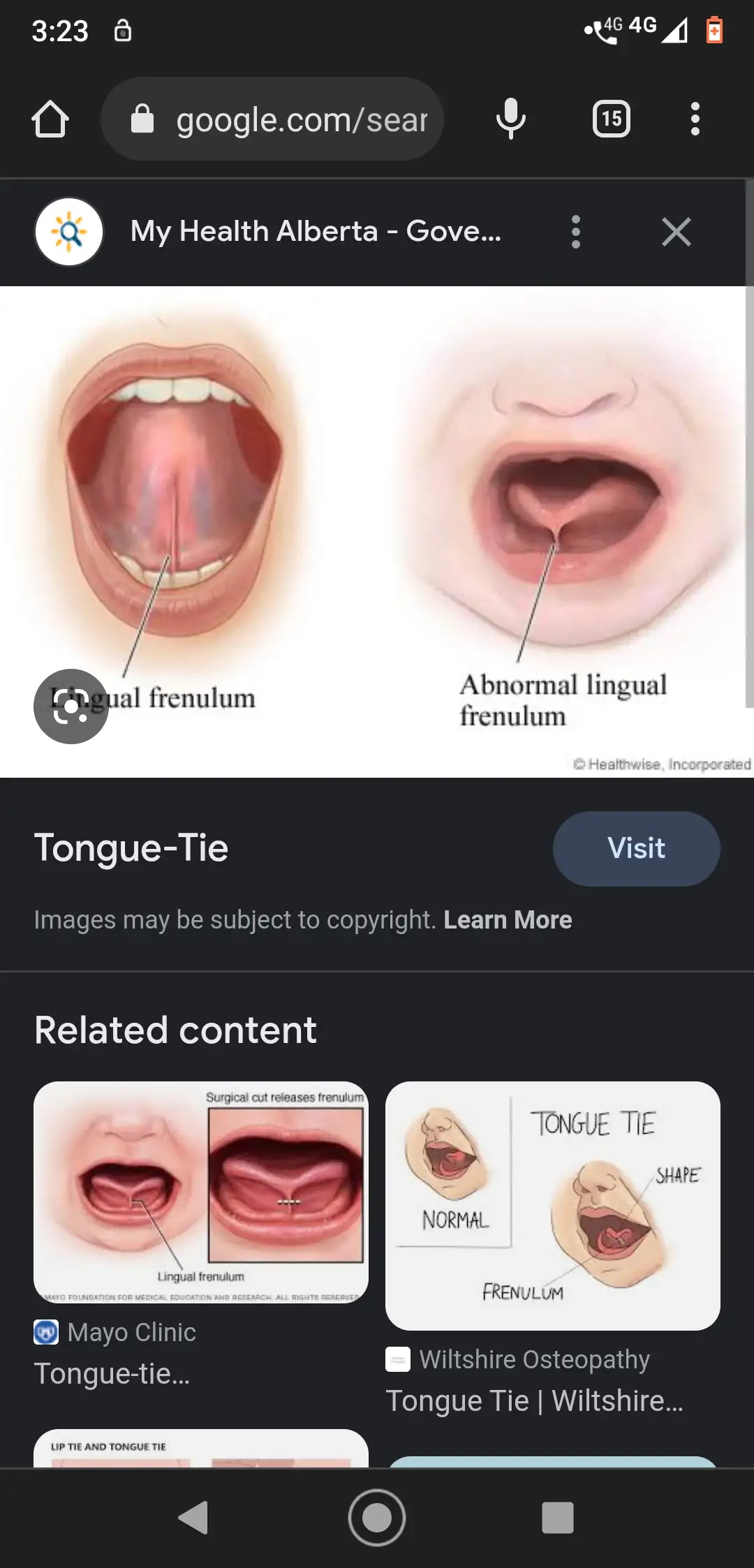Viewport: 754px width, 1568px height.
Task: Visit the Tongue-Tie page
Action: tap(636, 848)
